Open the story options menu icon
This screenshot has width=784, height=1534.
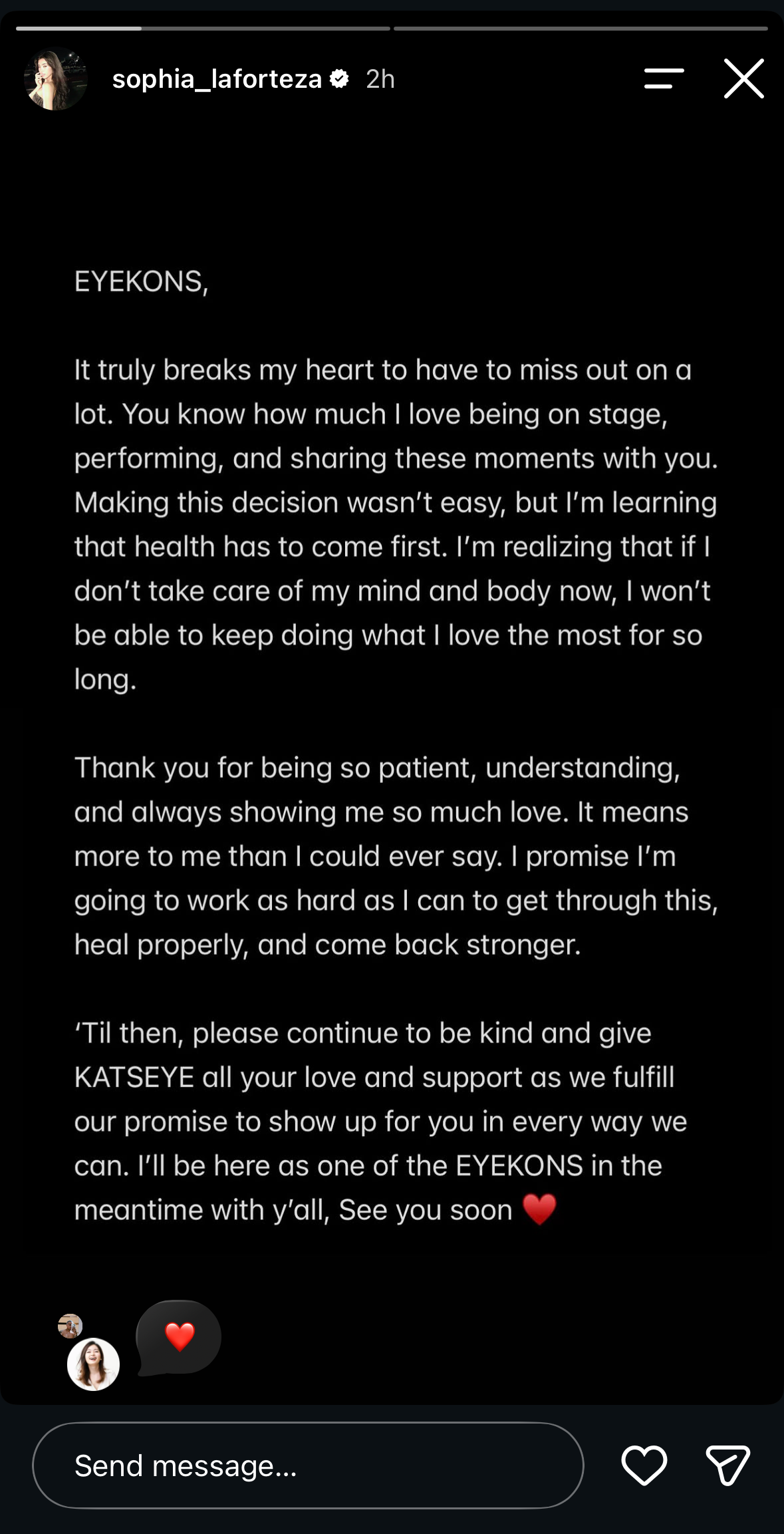point(664,78)
